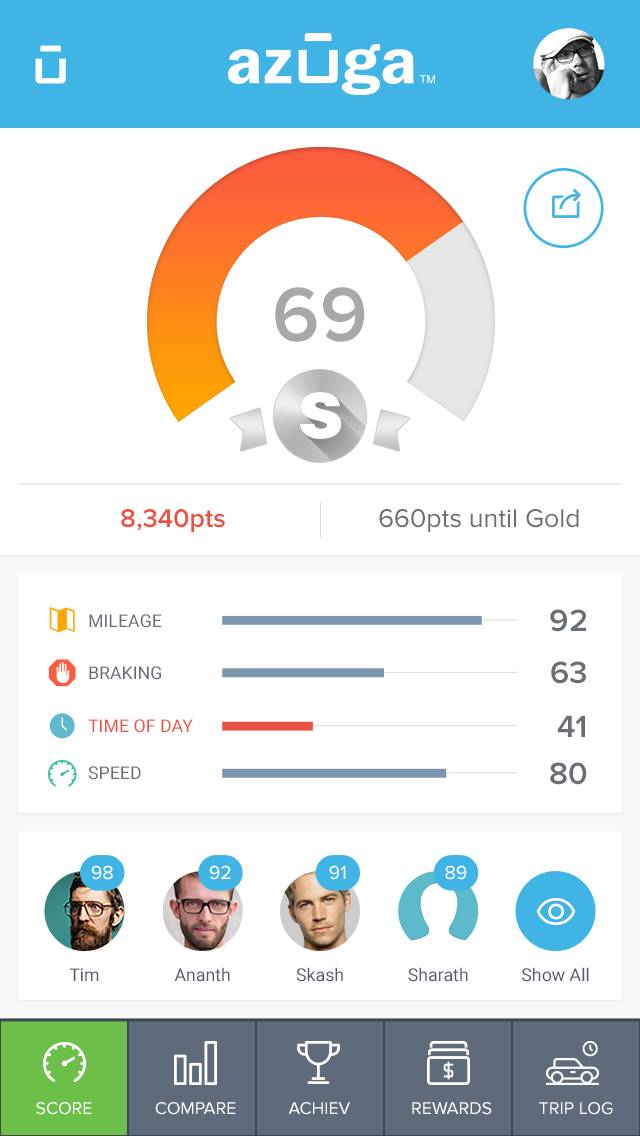Viewport: 640px width, 1136px height.
Task: Open the user profile photo
Action: pos(569,64)
